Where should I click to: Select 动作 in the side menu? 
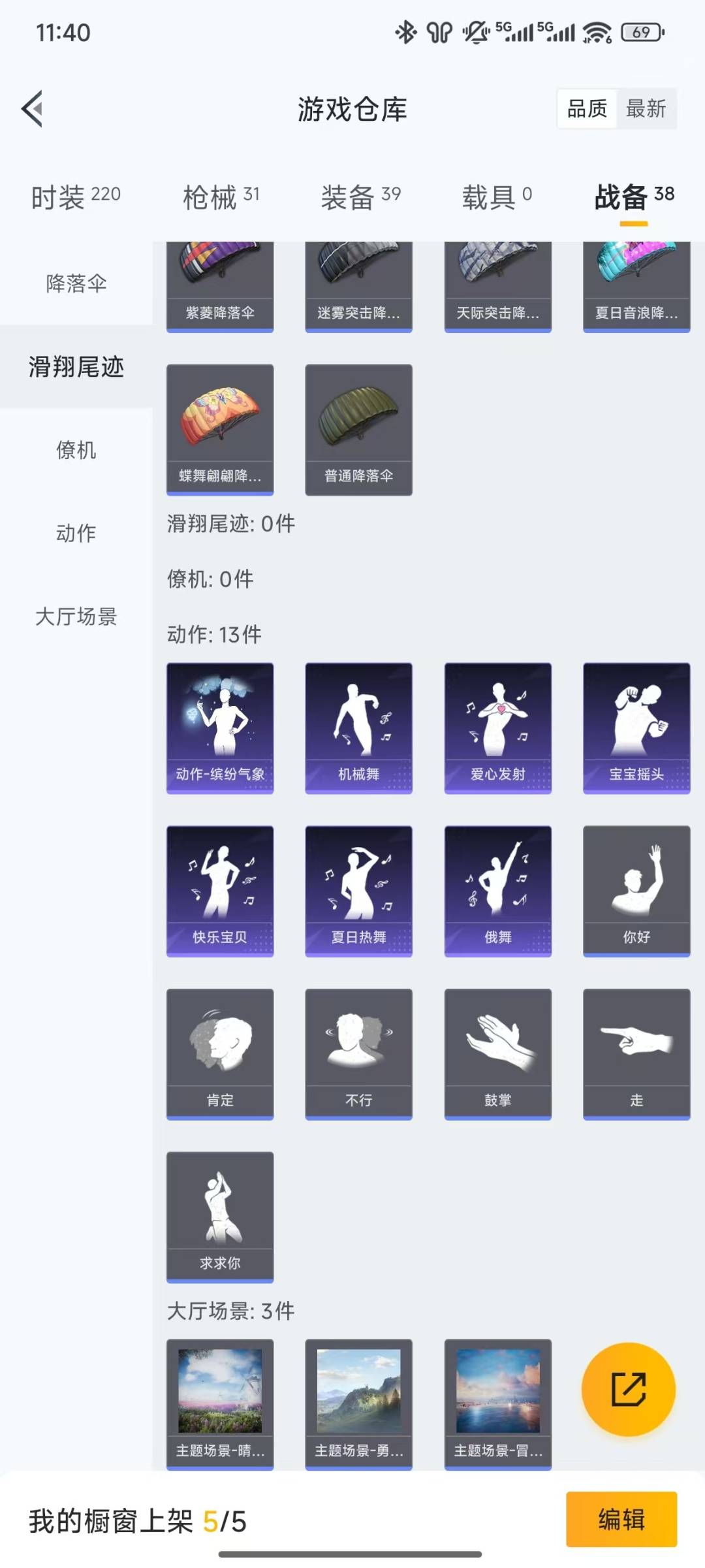point(76,534)
